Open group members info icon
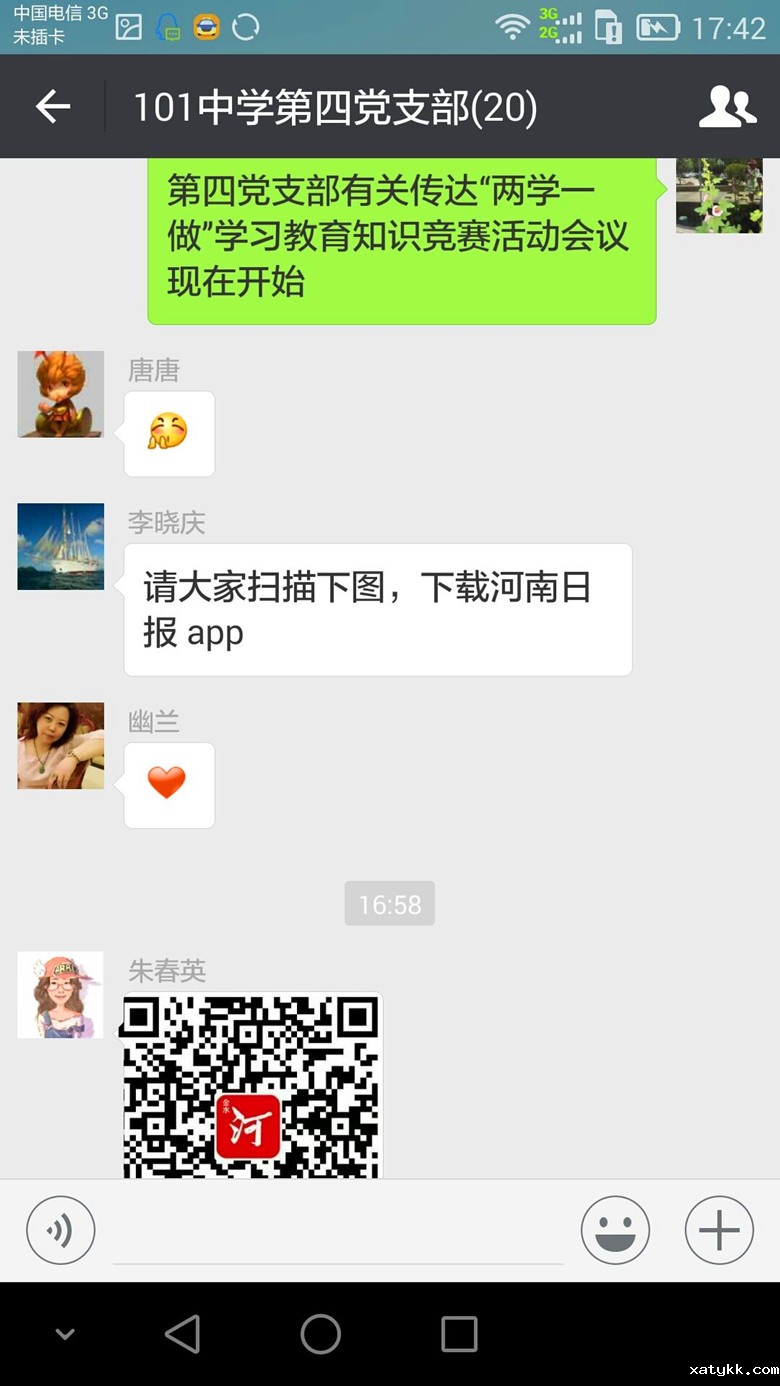The height and width of the screenshot is (1386, 780). click(x=727, y=107)
